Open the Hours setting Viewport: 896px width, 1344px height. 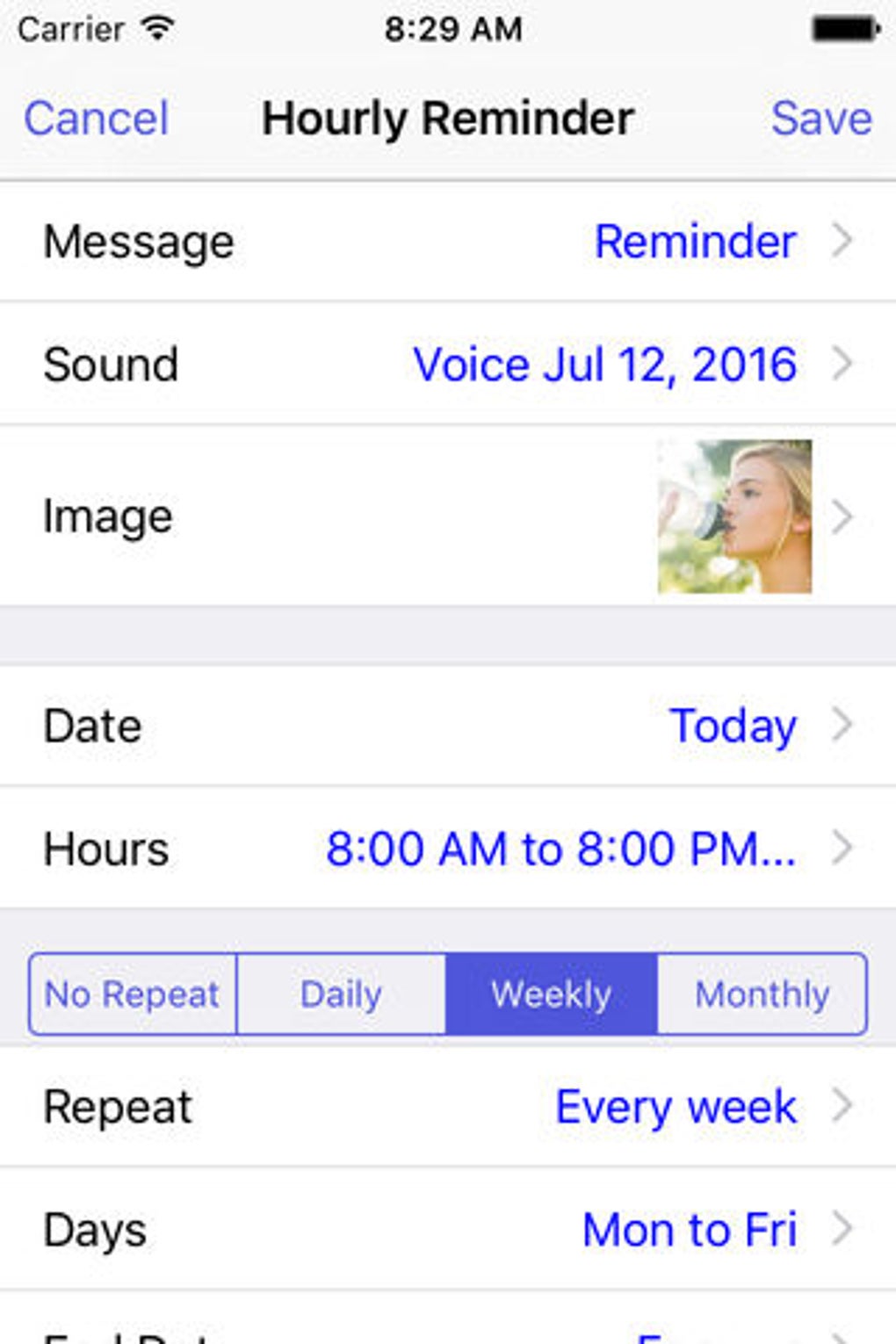point(448,849)
